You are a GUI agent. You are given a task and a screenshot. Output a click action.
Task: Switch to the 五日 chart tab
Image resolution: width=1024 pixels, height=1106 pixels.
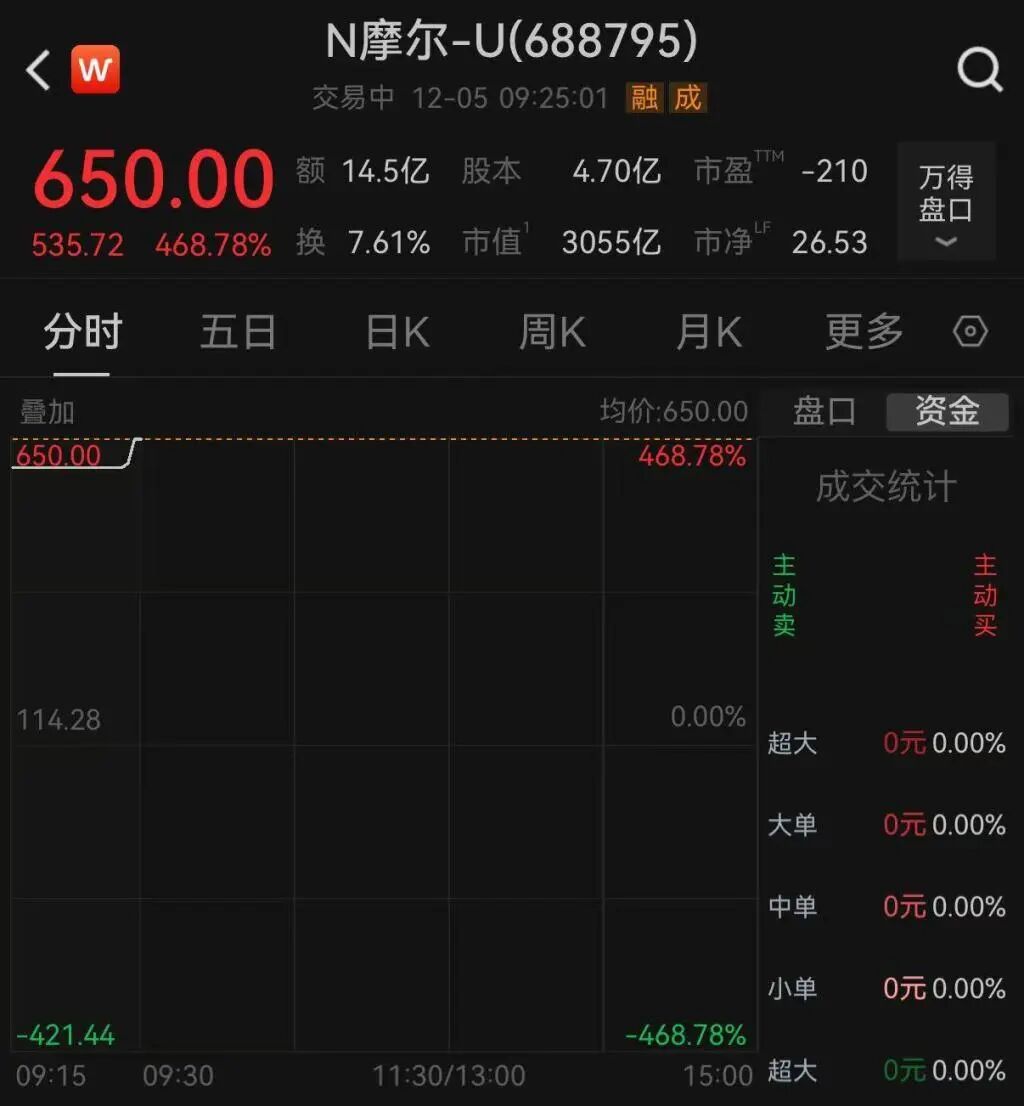click(x=238, y=331)
